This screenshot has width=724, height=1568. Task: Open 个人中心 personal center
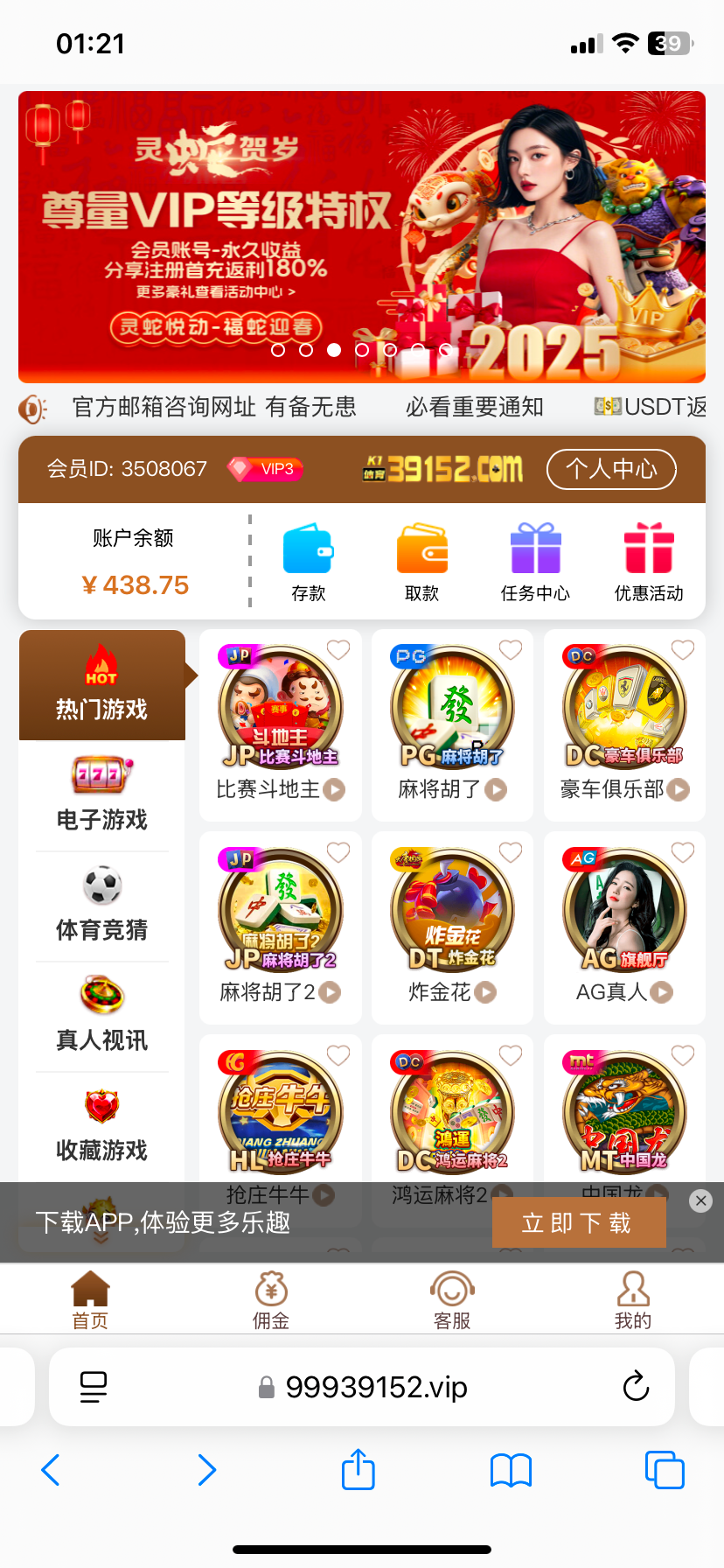pos(611,470)
